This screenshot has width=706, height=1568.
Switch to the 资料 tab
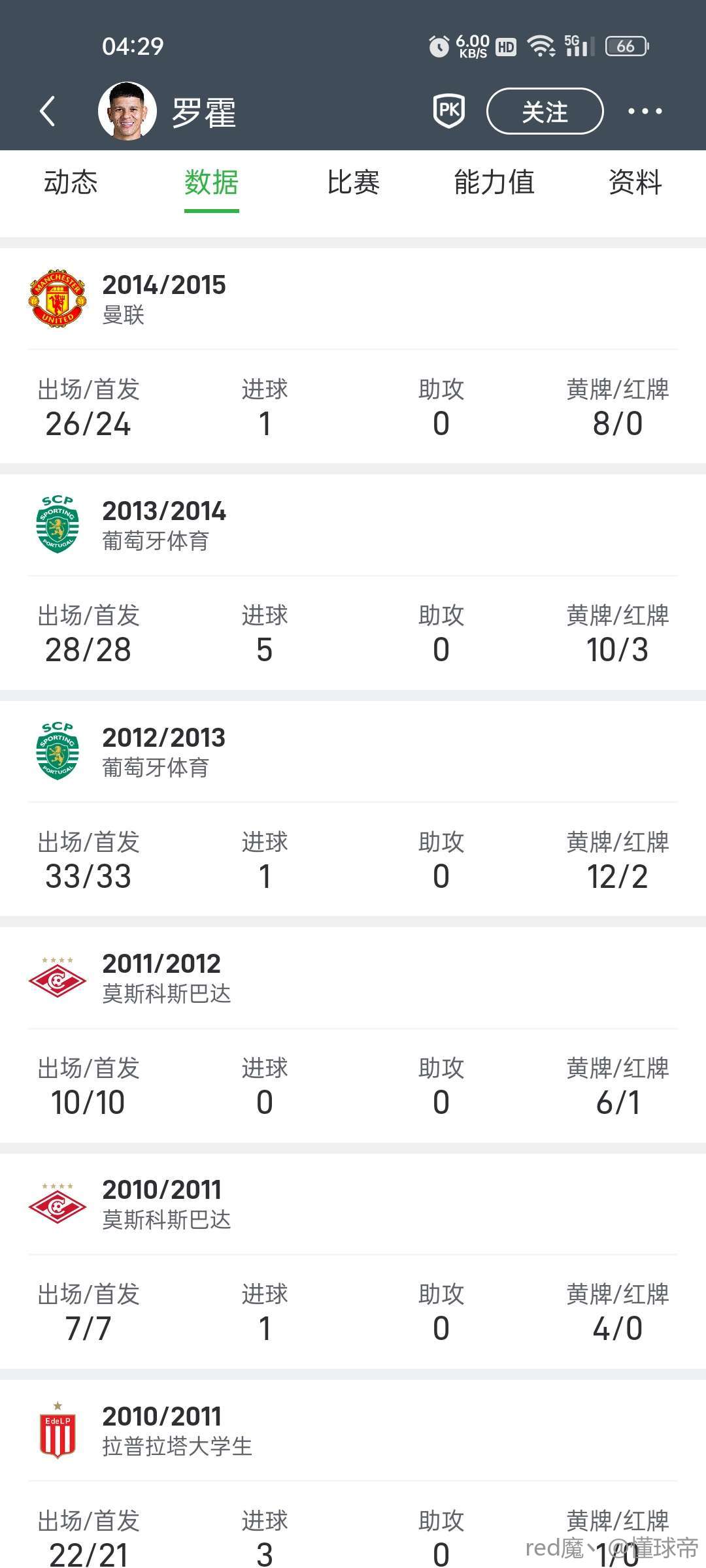coord(635,182)
